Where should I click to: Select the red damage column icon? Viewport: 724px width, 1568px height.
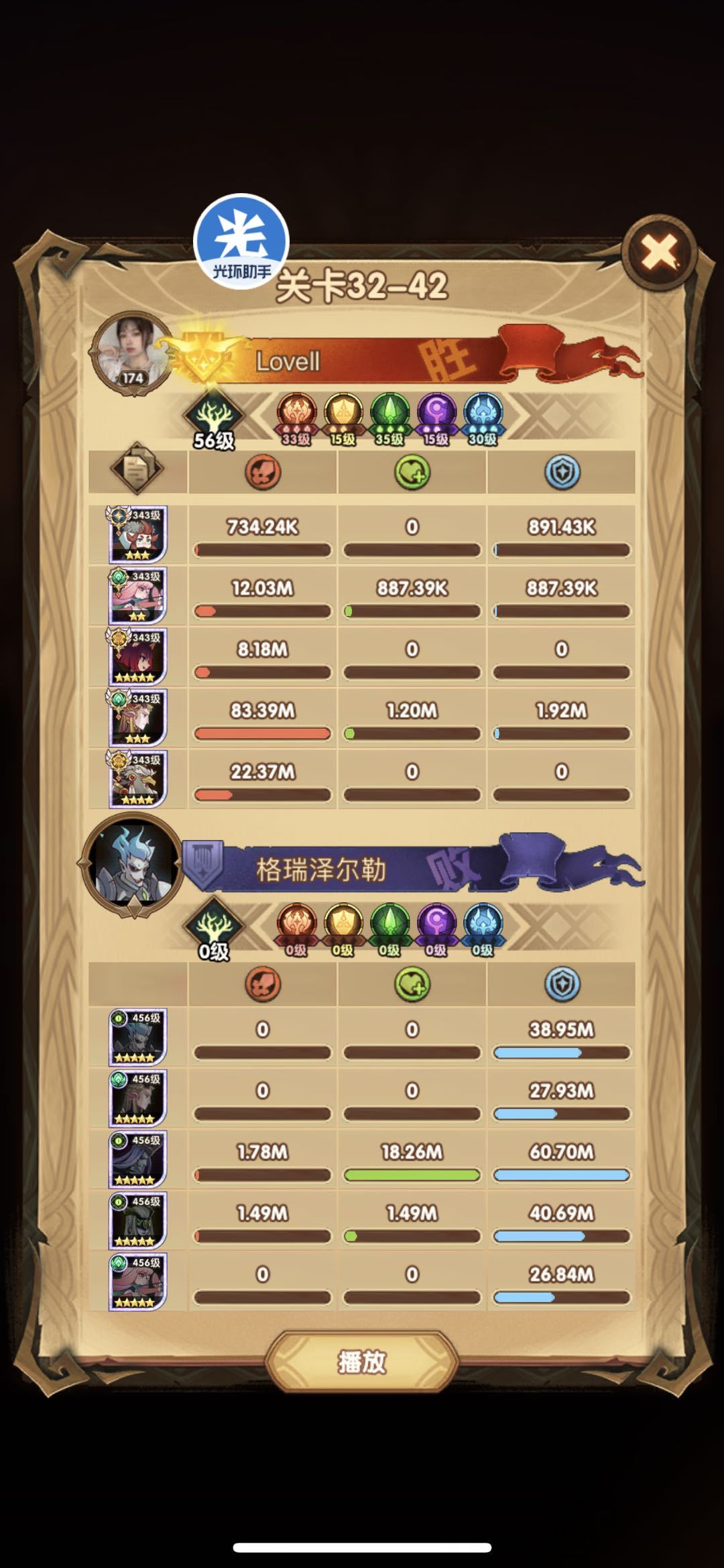coord(263,471)
